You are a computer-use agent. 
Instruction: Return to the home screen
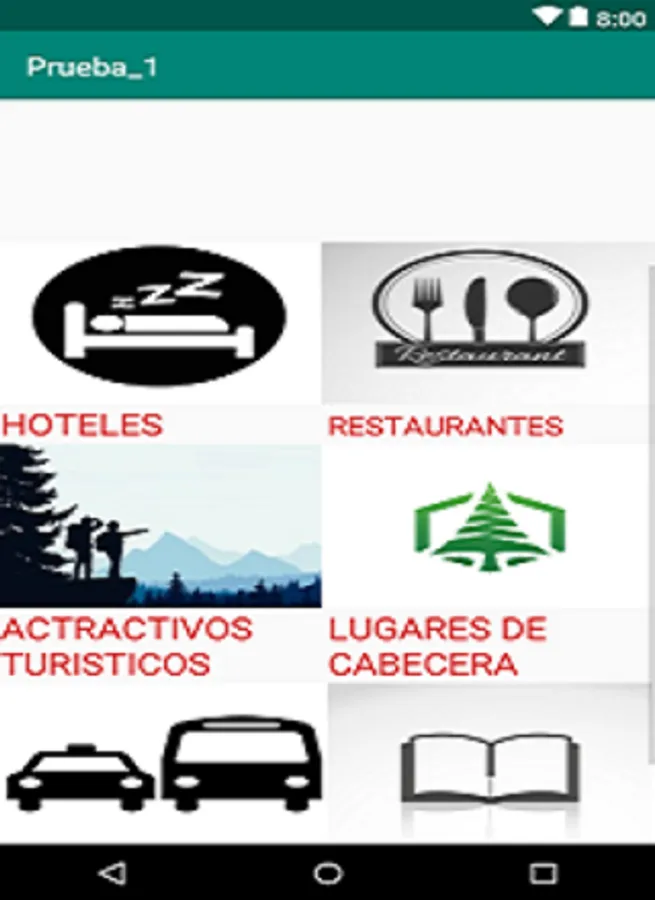(x=328, y=873)
